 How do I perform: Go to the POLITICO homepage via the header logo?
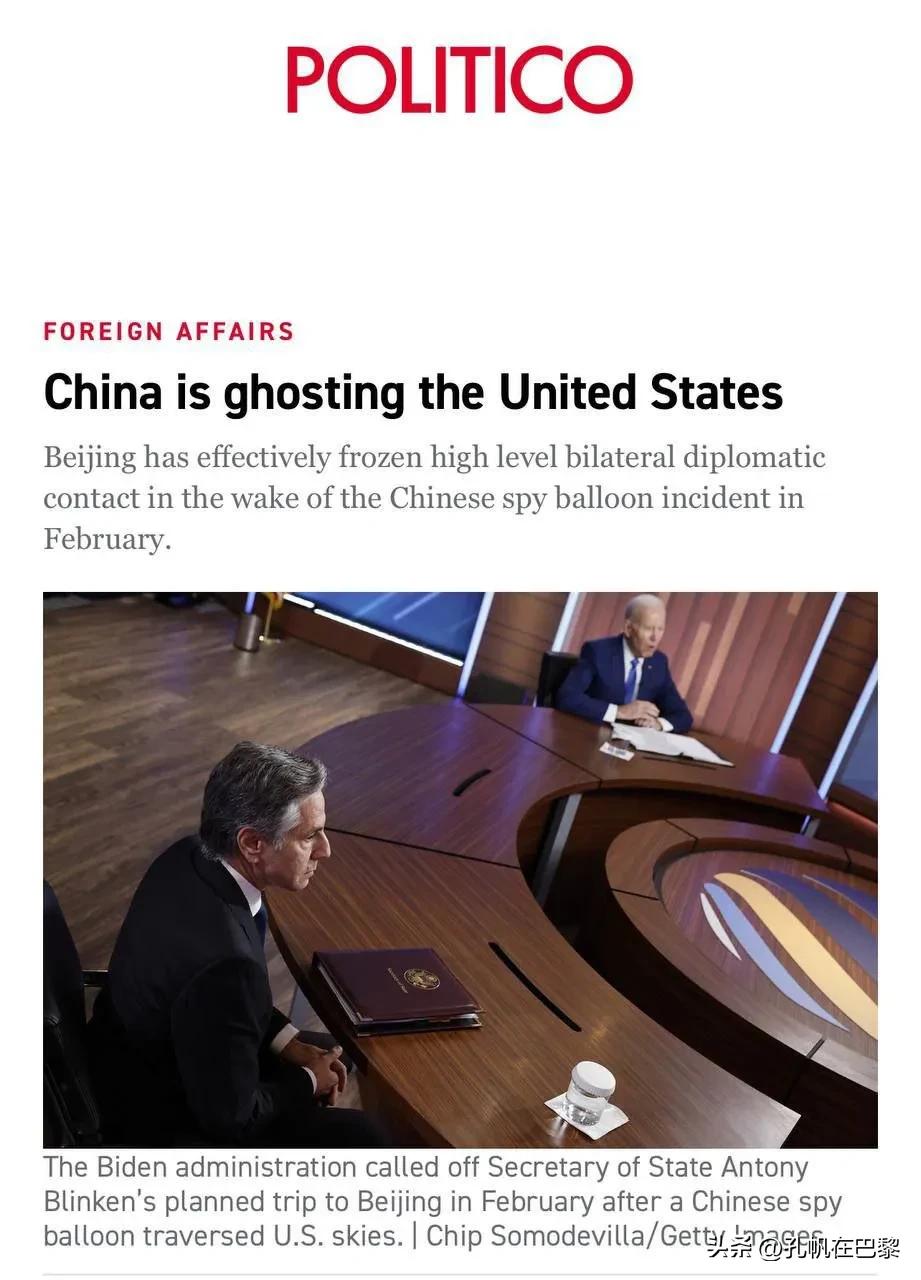pos(460,80)
